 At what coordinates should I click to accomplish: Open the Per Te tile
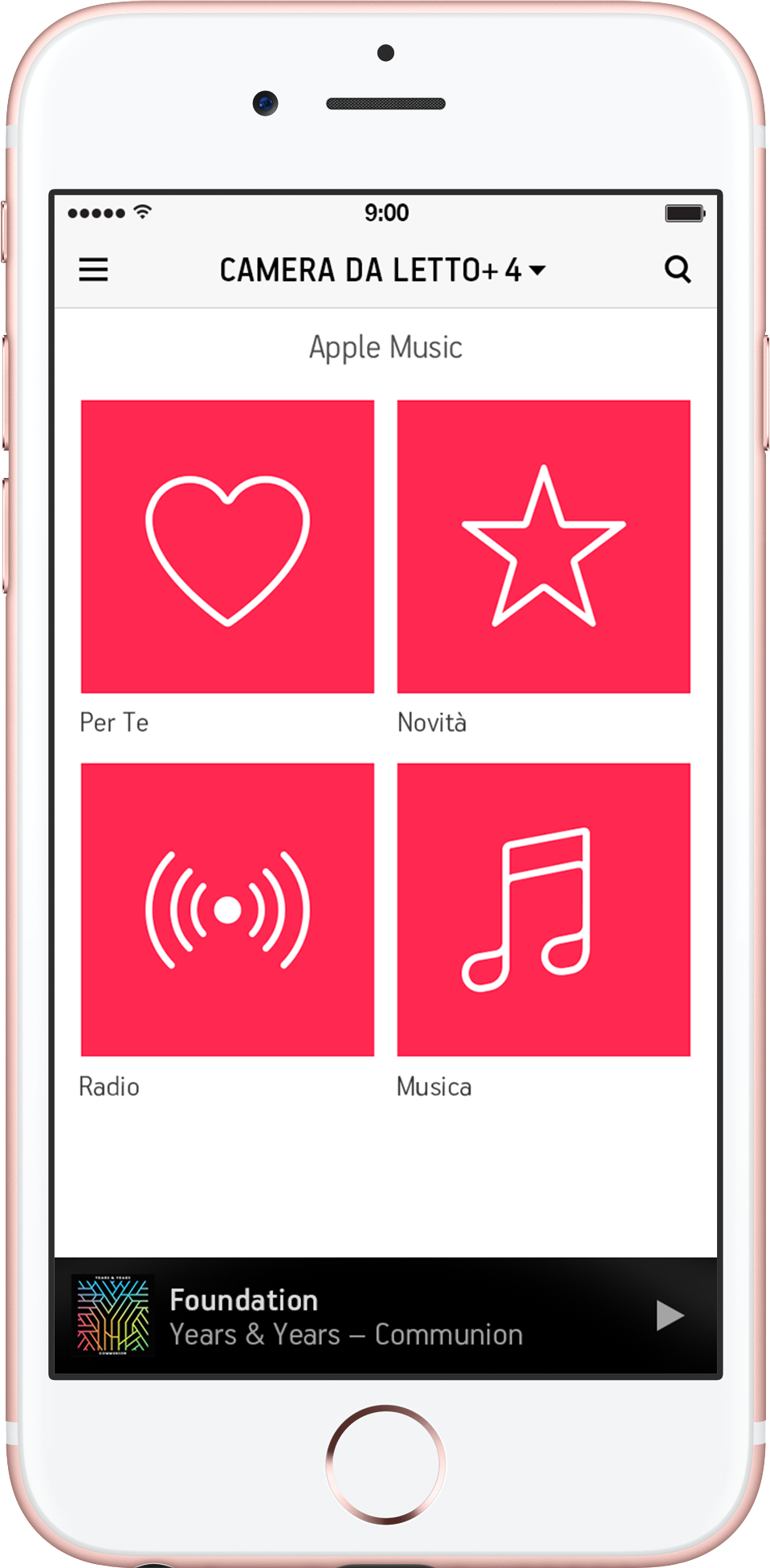[x=227, y=547]
